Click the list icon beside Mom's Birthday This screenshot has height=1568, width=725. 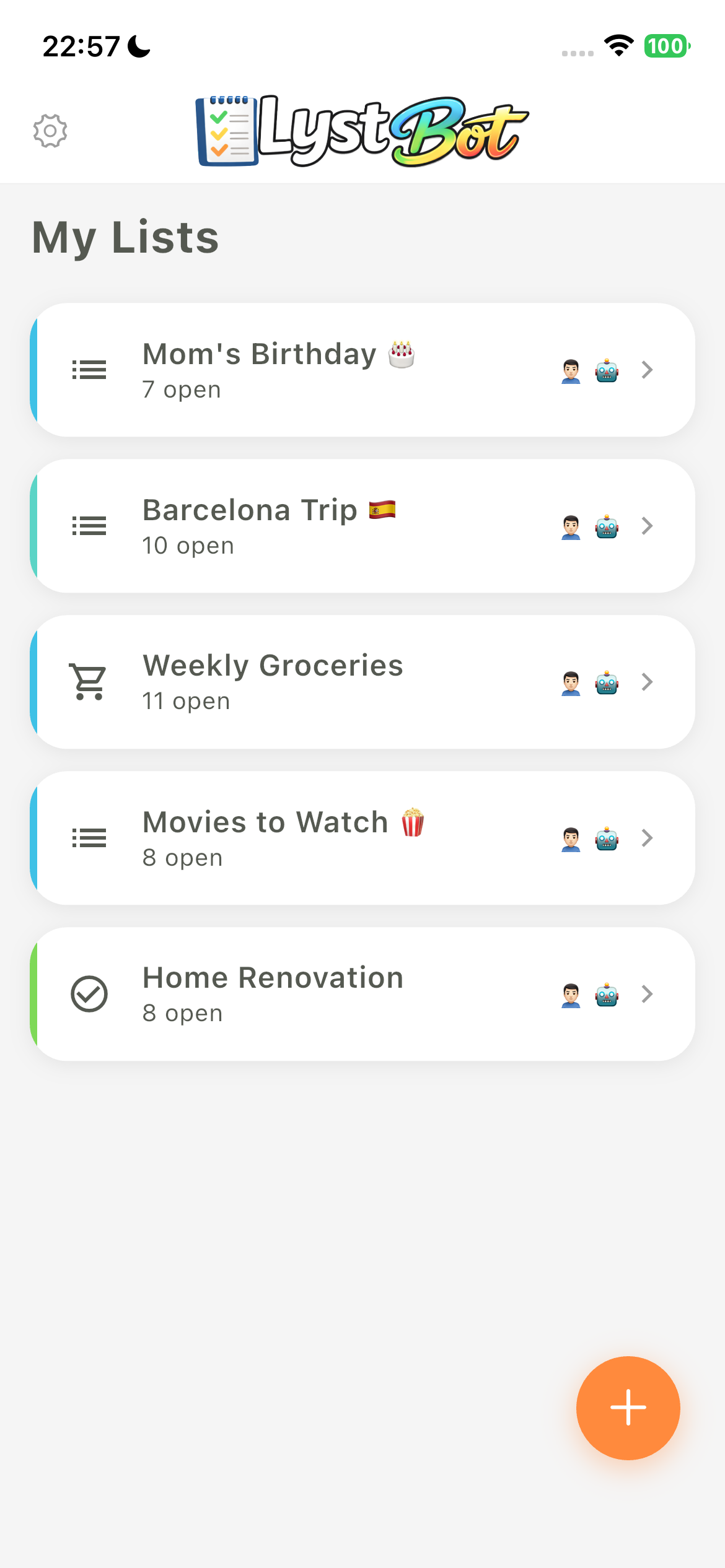coord(89,370)
